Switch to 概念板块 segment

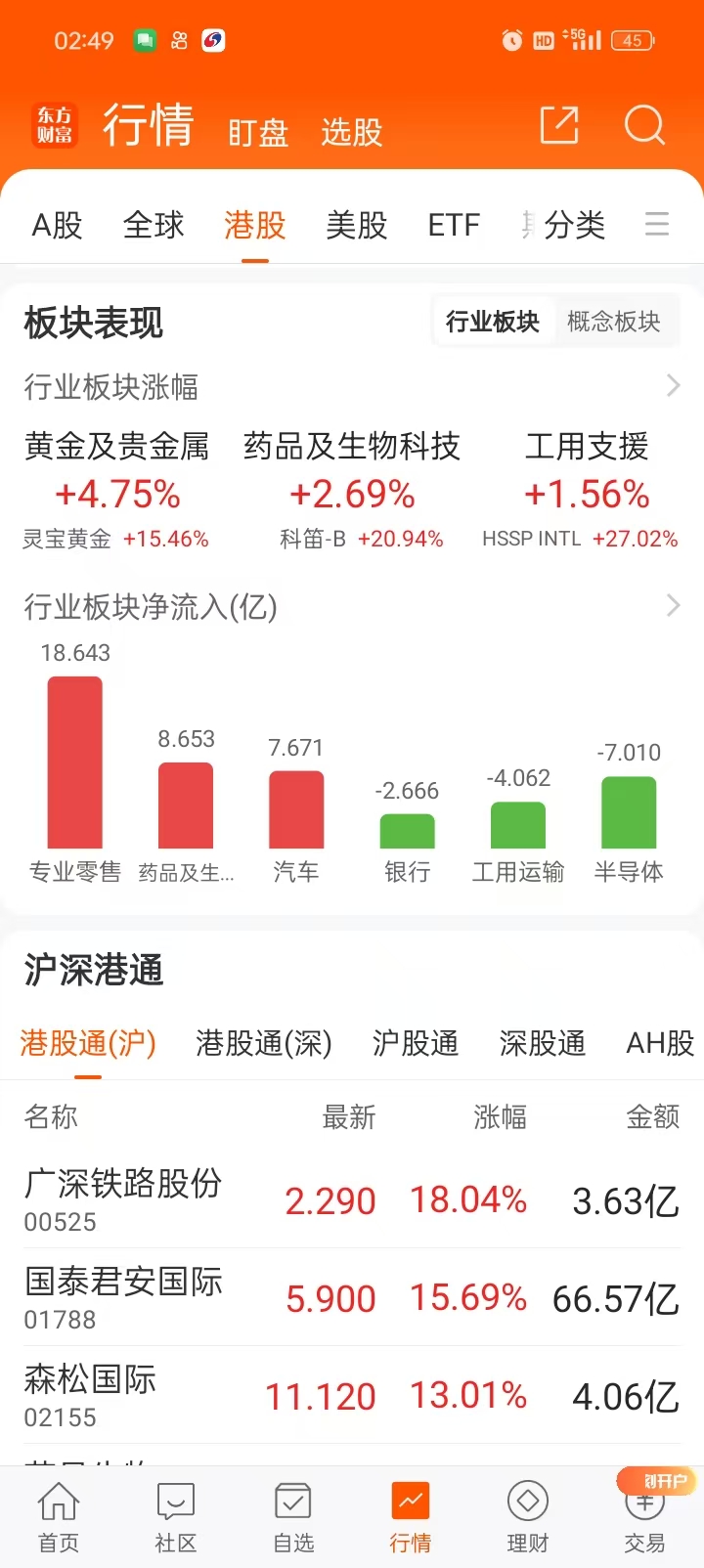pos(613,322)
